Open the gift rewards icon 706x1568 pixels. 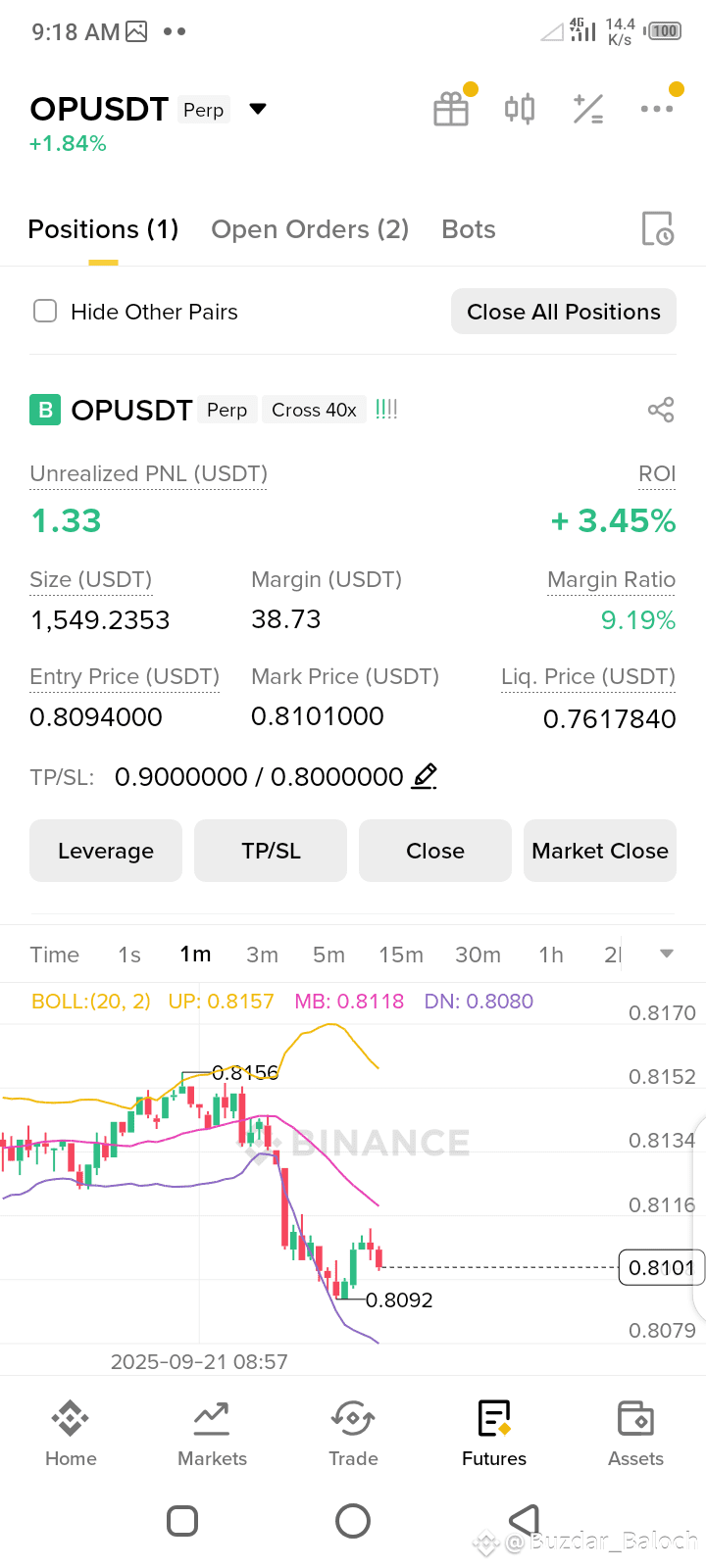(452, 108)
